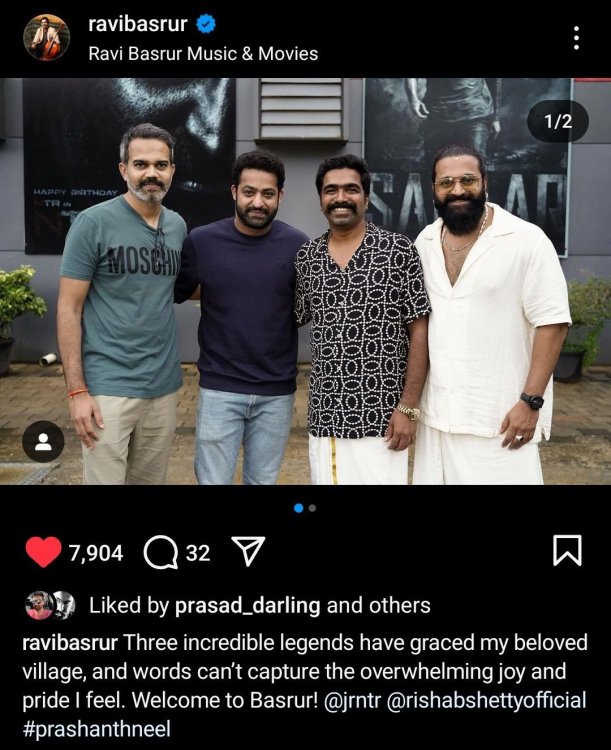The image size is (611, 750).
Task: Like the post with the heart icon
Action: [x=43, y=552]
